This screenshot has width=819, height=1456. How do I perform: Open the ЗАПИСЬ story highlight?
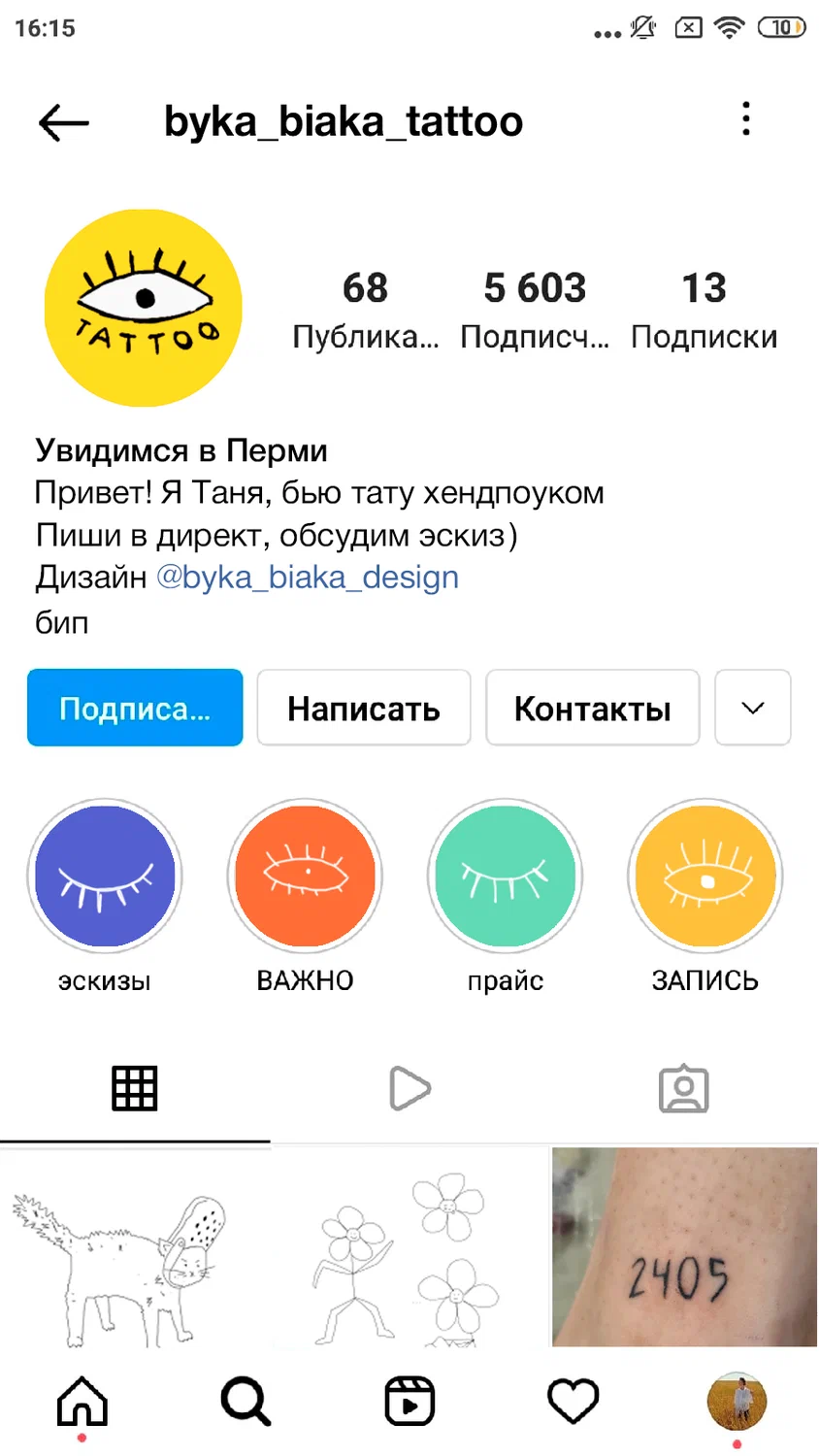click(x=704, y=877)
